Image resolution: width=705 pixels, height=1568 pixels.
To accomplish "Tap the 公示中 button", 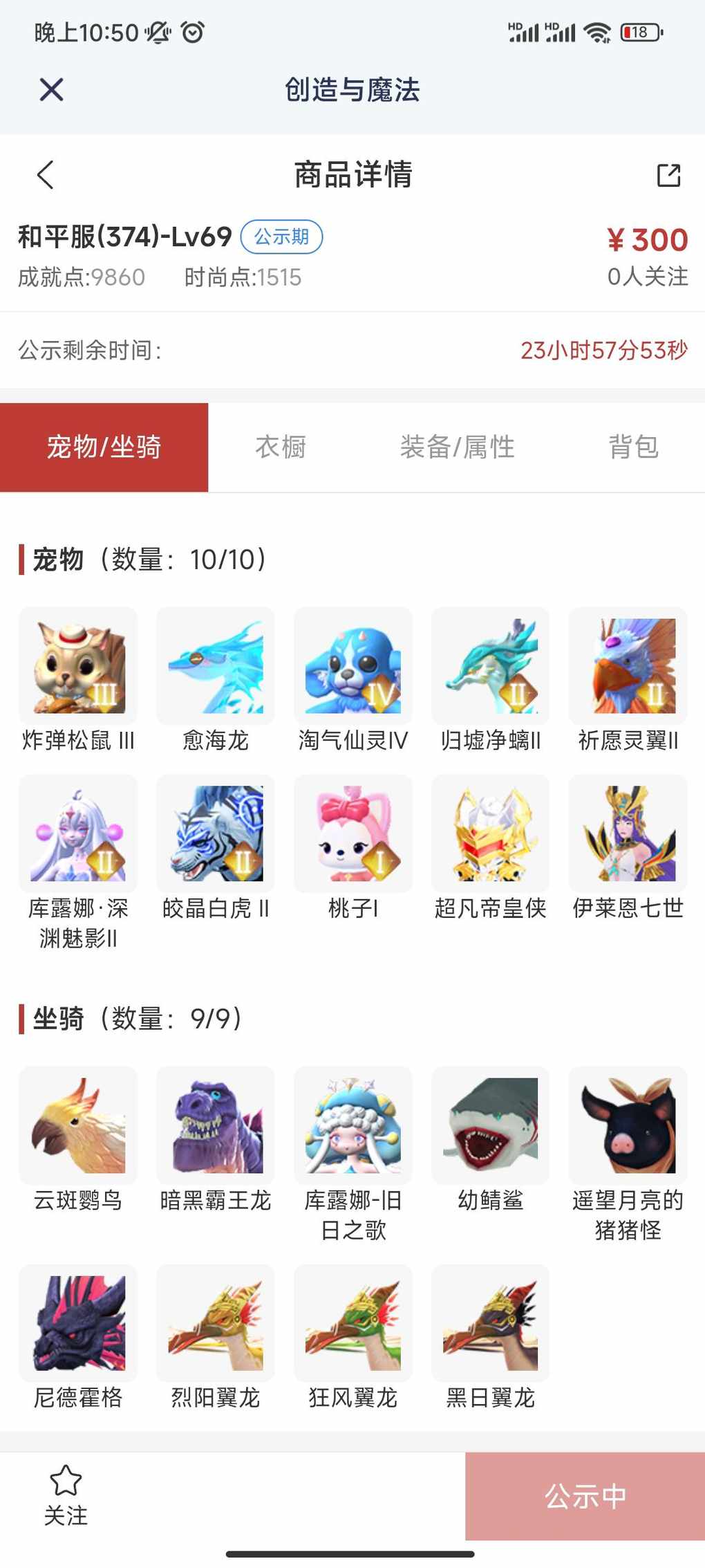I will 585,1496.
